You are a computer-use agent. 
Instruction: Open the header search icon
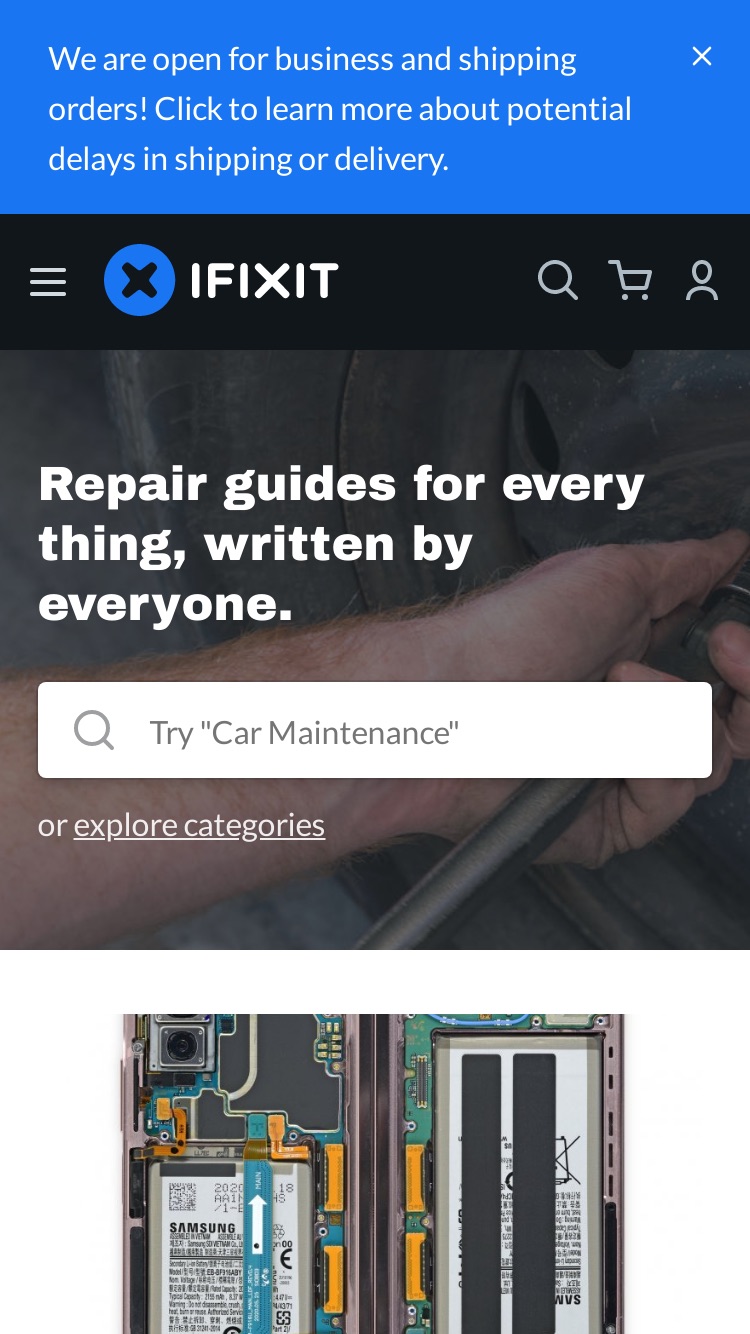tap(557, 281)
